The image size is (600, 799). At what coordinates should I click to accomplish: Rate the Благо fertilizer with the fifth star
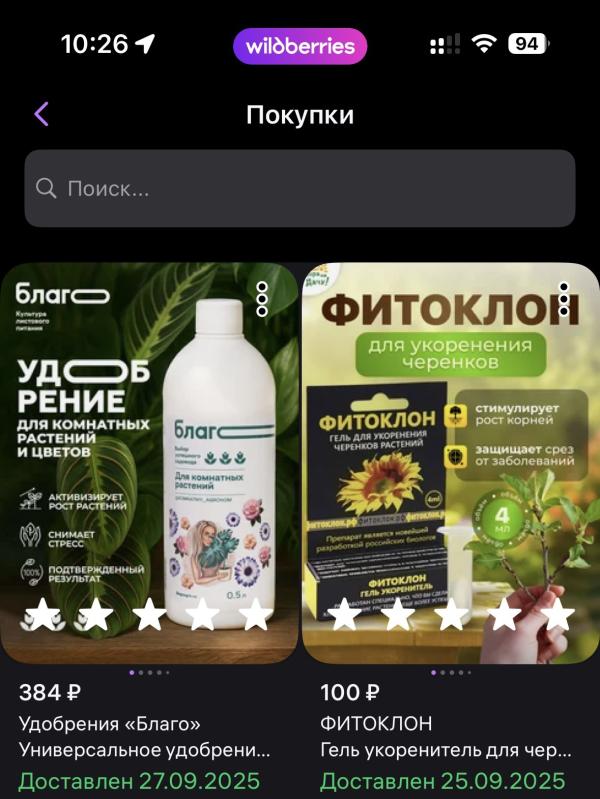pos(255,615)
